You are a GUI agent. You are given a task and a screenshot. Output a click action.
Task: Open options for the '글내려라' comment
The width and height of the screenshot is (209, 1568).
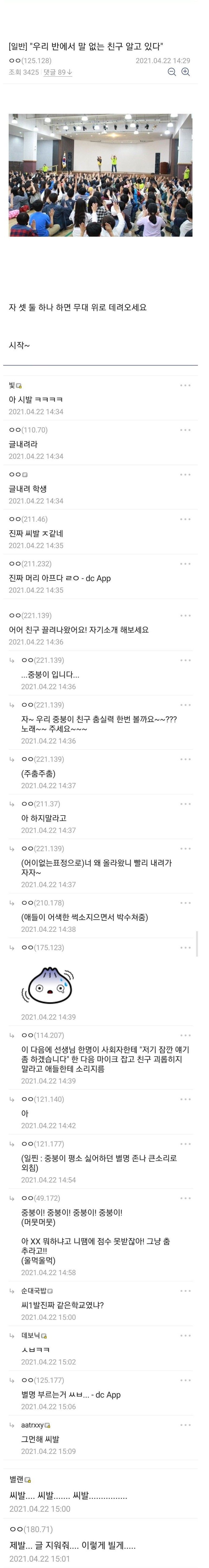point(185,430)
